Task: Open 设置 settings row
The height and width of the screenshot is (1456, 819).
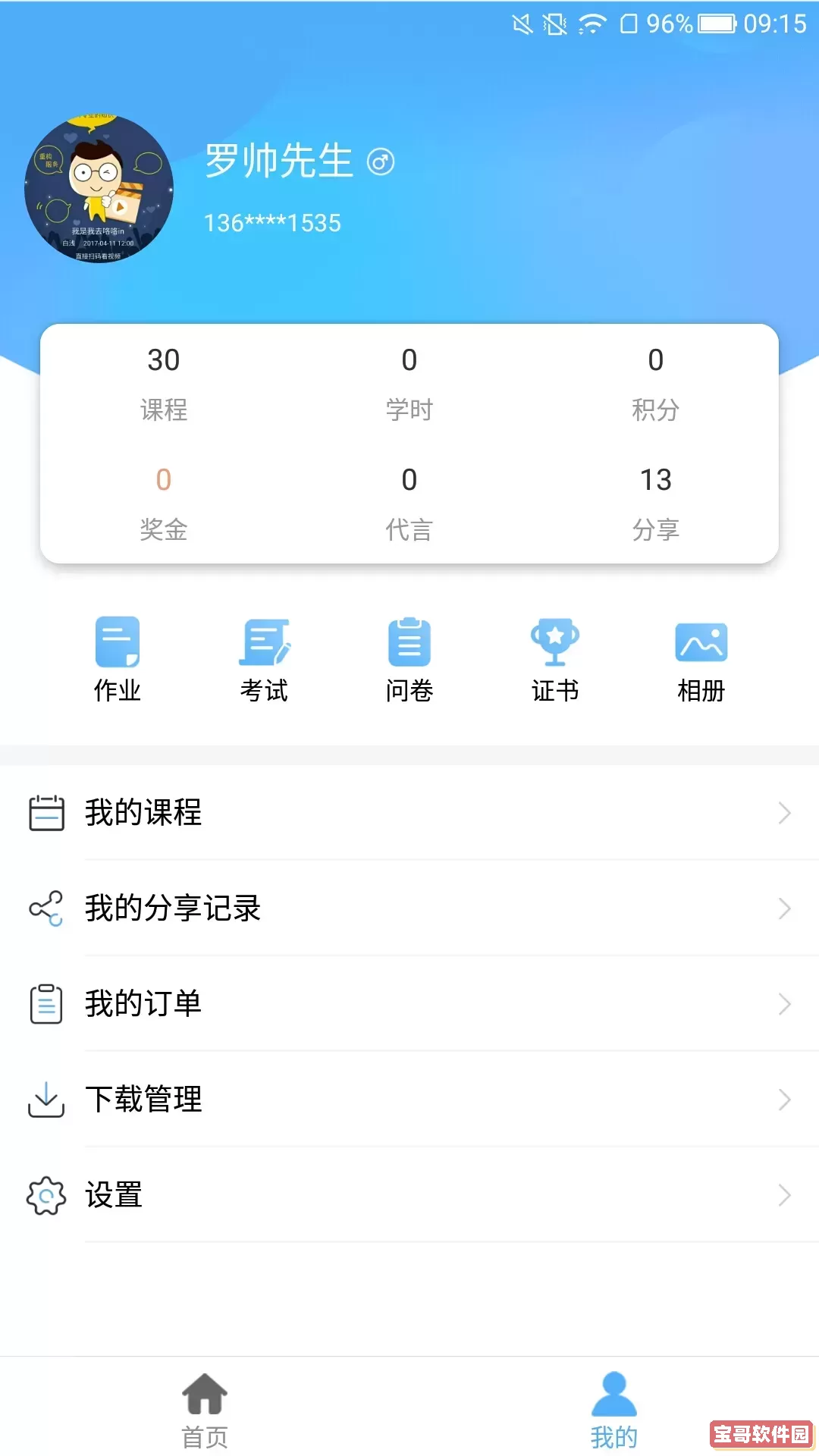Action: click(x=409, y=1195)
